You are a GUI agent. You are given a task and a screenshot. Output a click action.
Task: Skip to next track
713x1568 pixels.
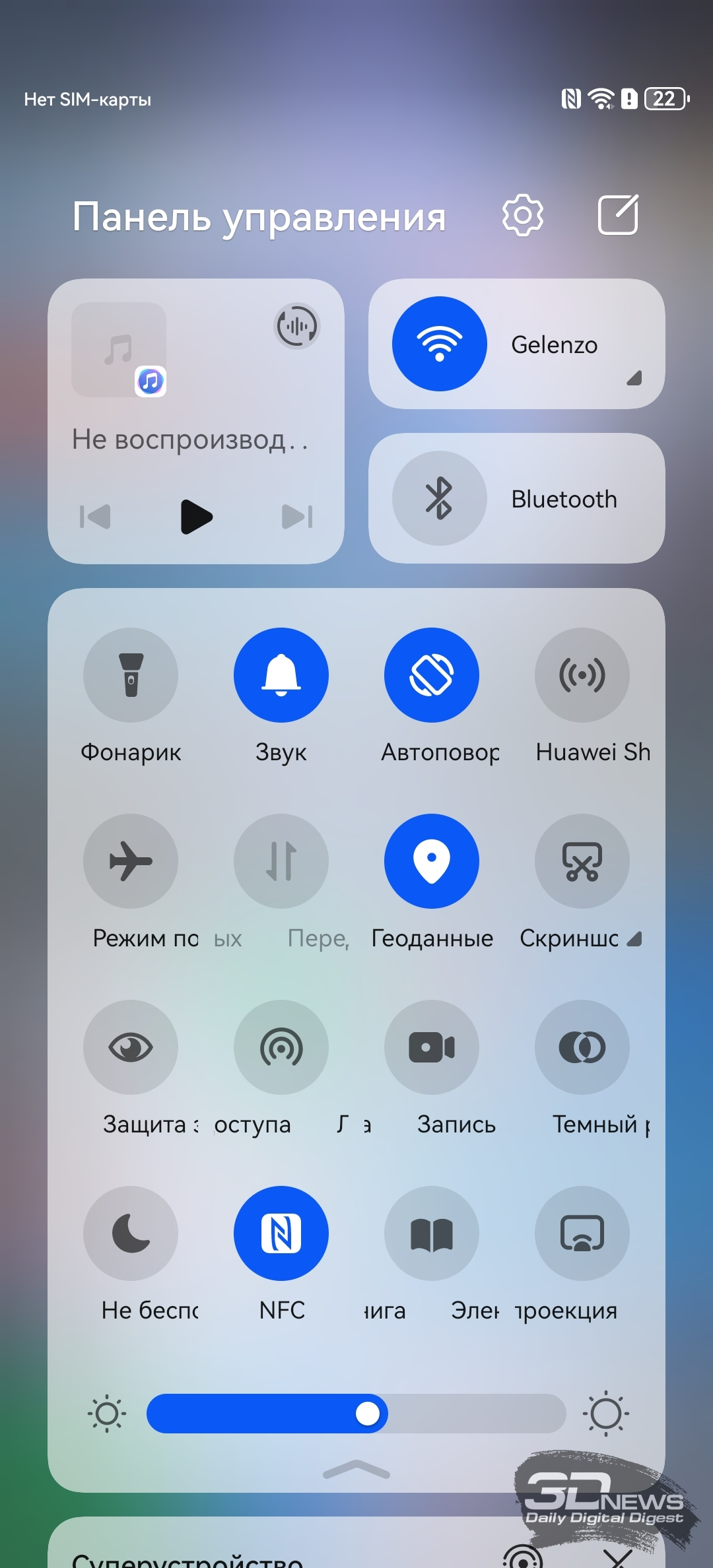tap(297, 516)
